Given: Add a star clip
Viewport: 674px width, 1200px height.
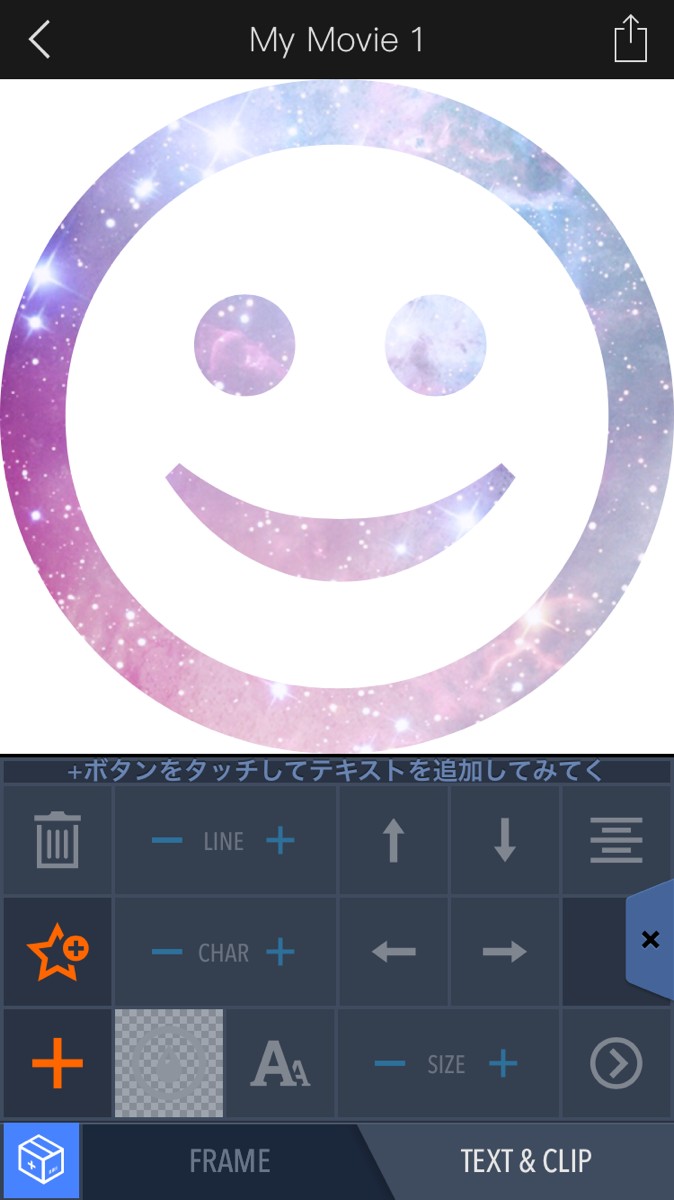Looking at the screenshot, I should pyautogui.click(x=59, y=952).
